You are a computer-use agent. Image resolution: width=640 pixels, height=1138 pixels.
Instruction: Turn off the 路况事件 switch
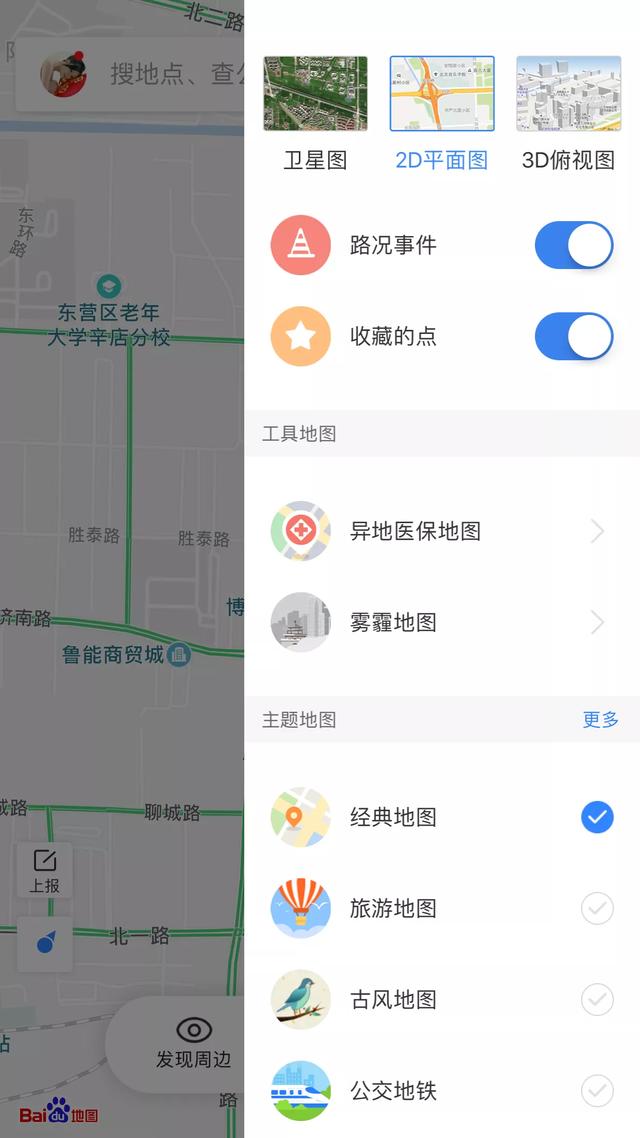point(573,245)
